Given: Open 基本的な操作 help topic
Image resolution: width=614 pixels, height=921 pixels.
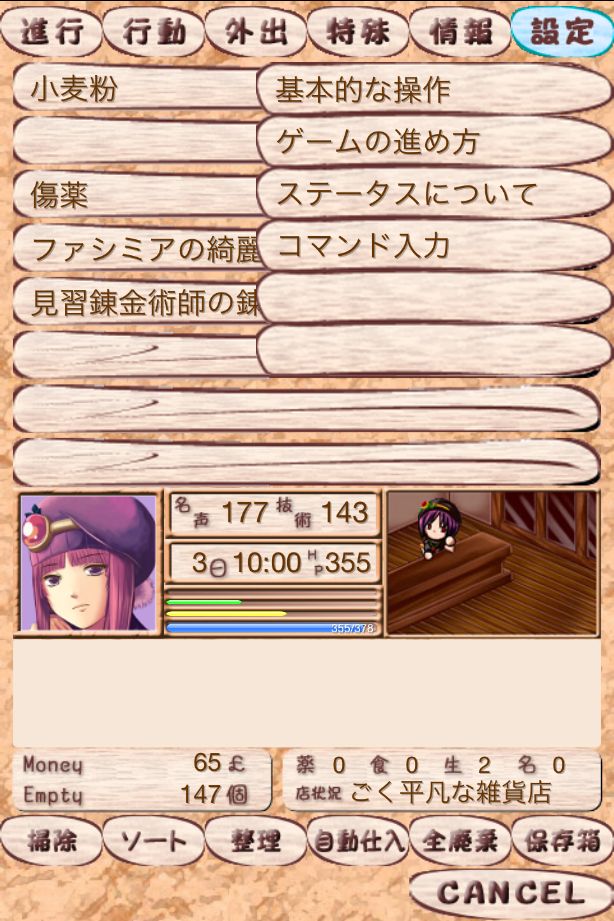Looking at the screenshot, I should (x=434, y=91).
